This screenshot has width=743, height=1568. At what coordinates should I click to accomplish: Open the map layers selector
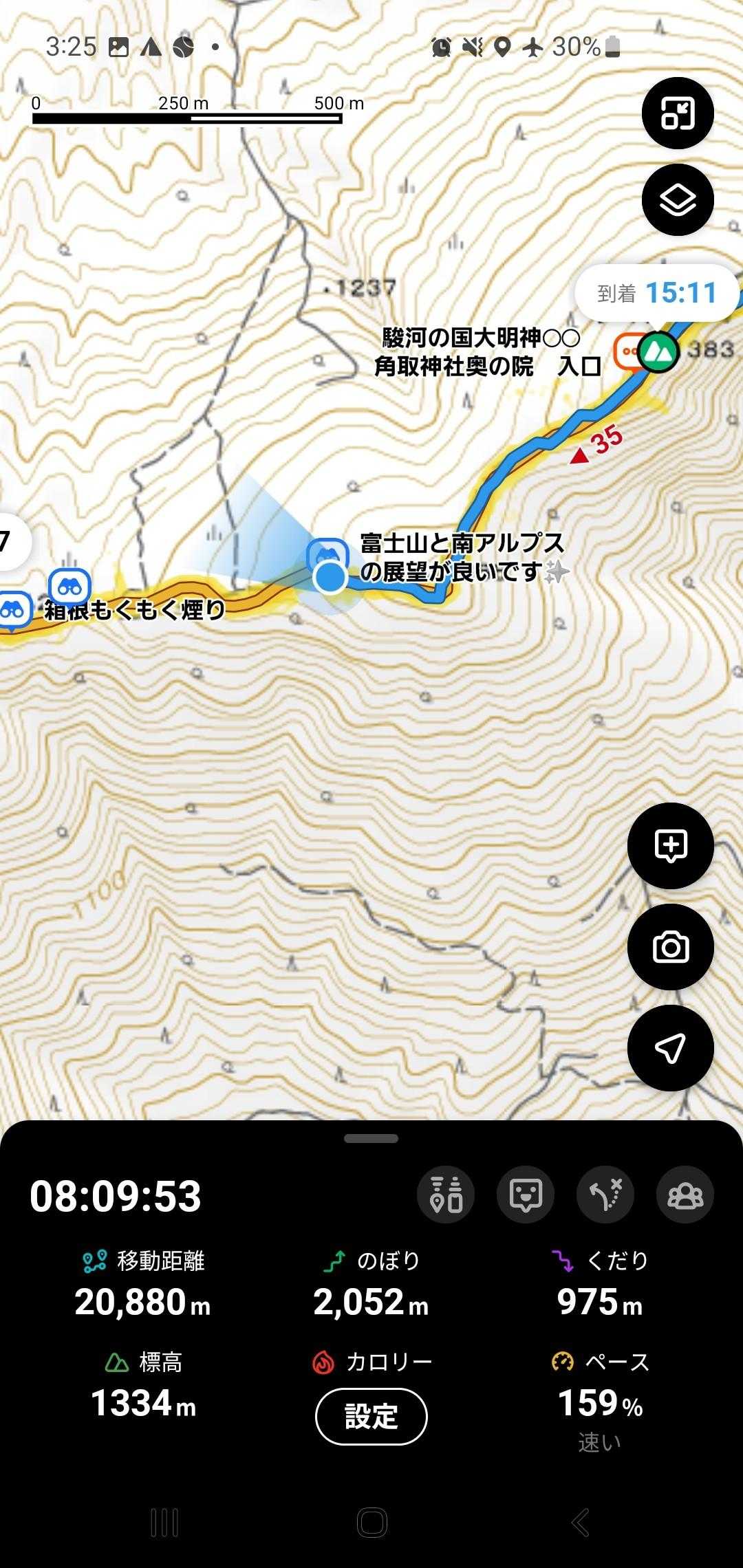(678, 200)
